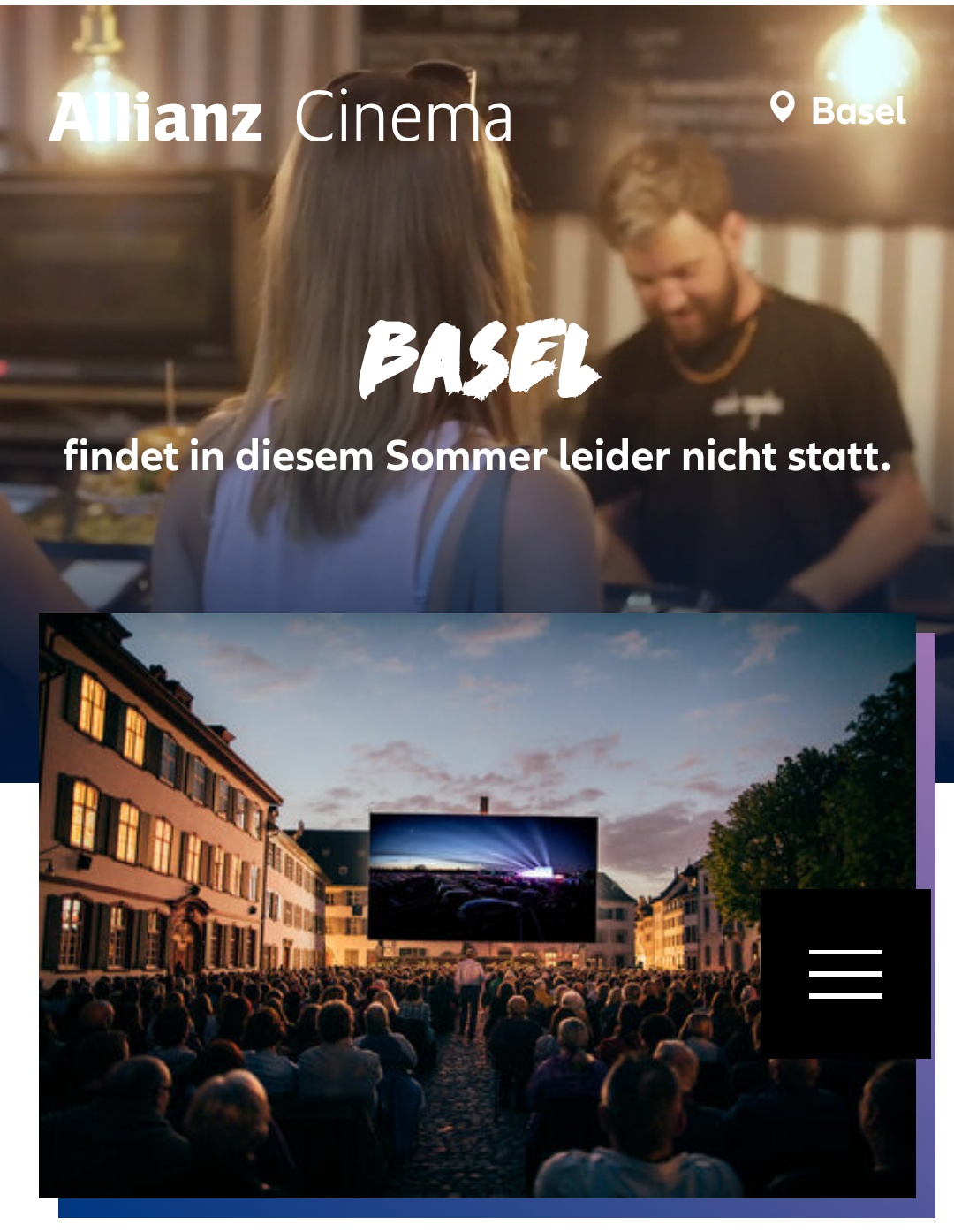The width and height of the screenshot is (954, 1232).
Task: Open the hamburger menu button
Action: point(845,974)
